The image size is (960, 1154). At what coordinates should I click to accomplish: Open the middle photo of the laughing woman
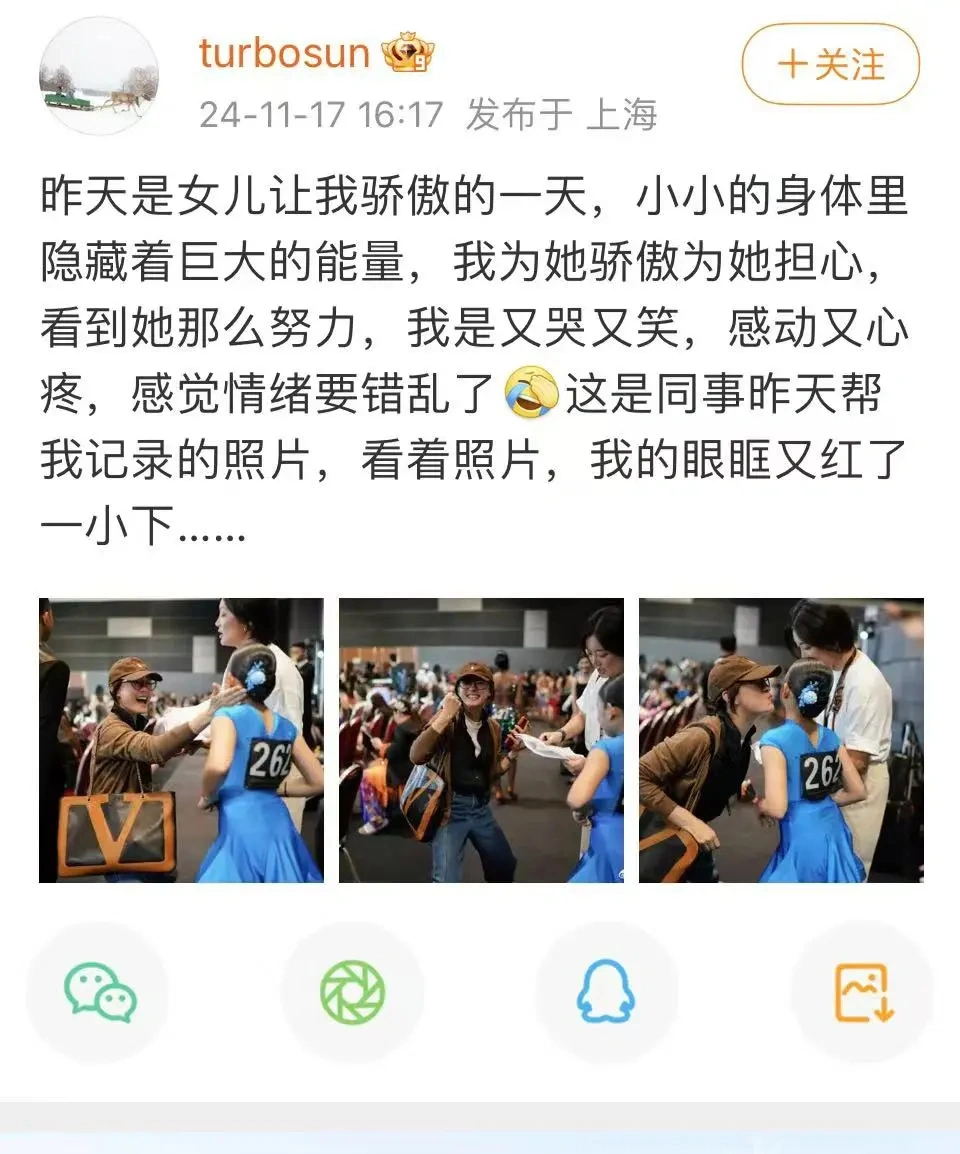[x=481, y=740]
